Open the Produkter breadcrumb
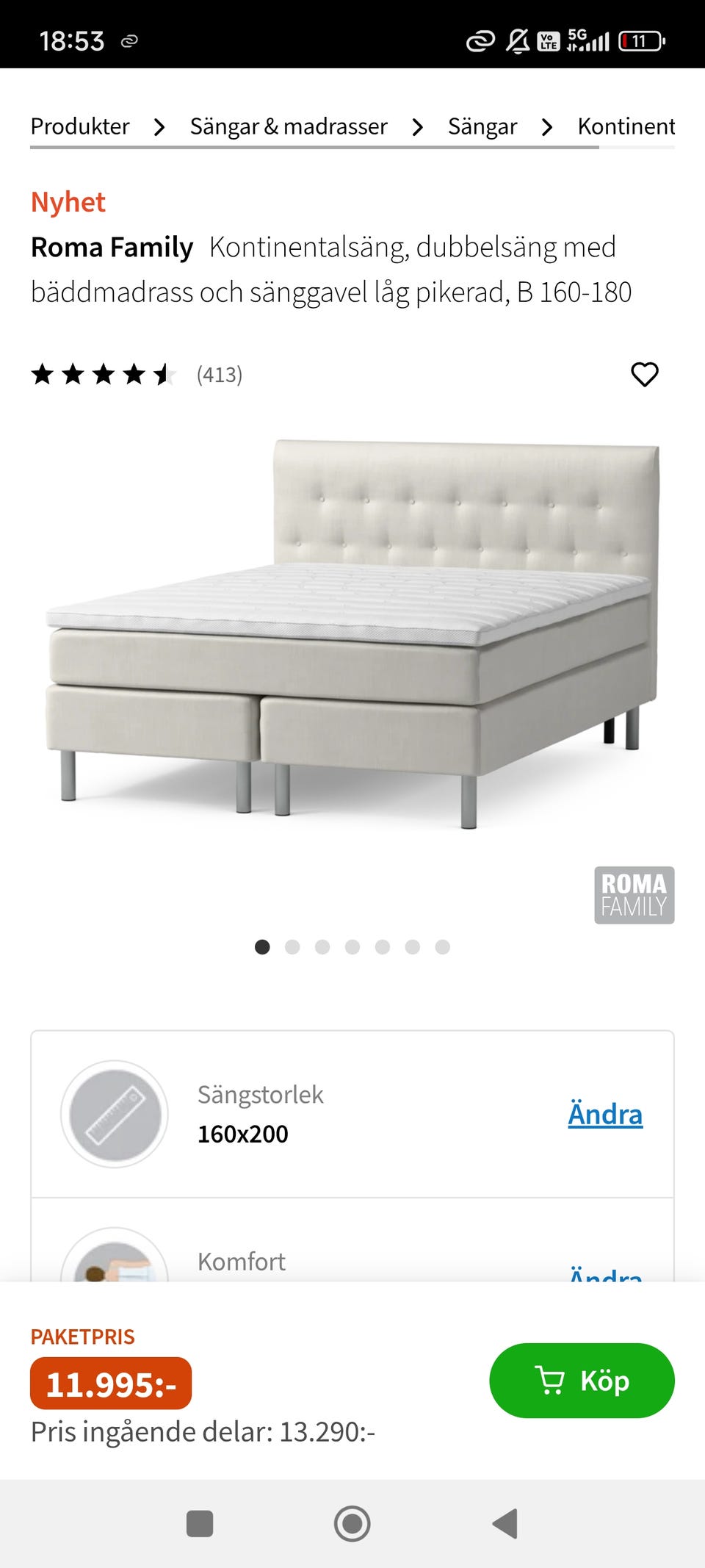 [x=80, y=126]
